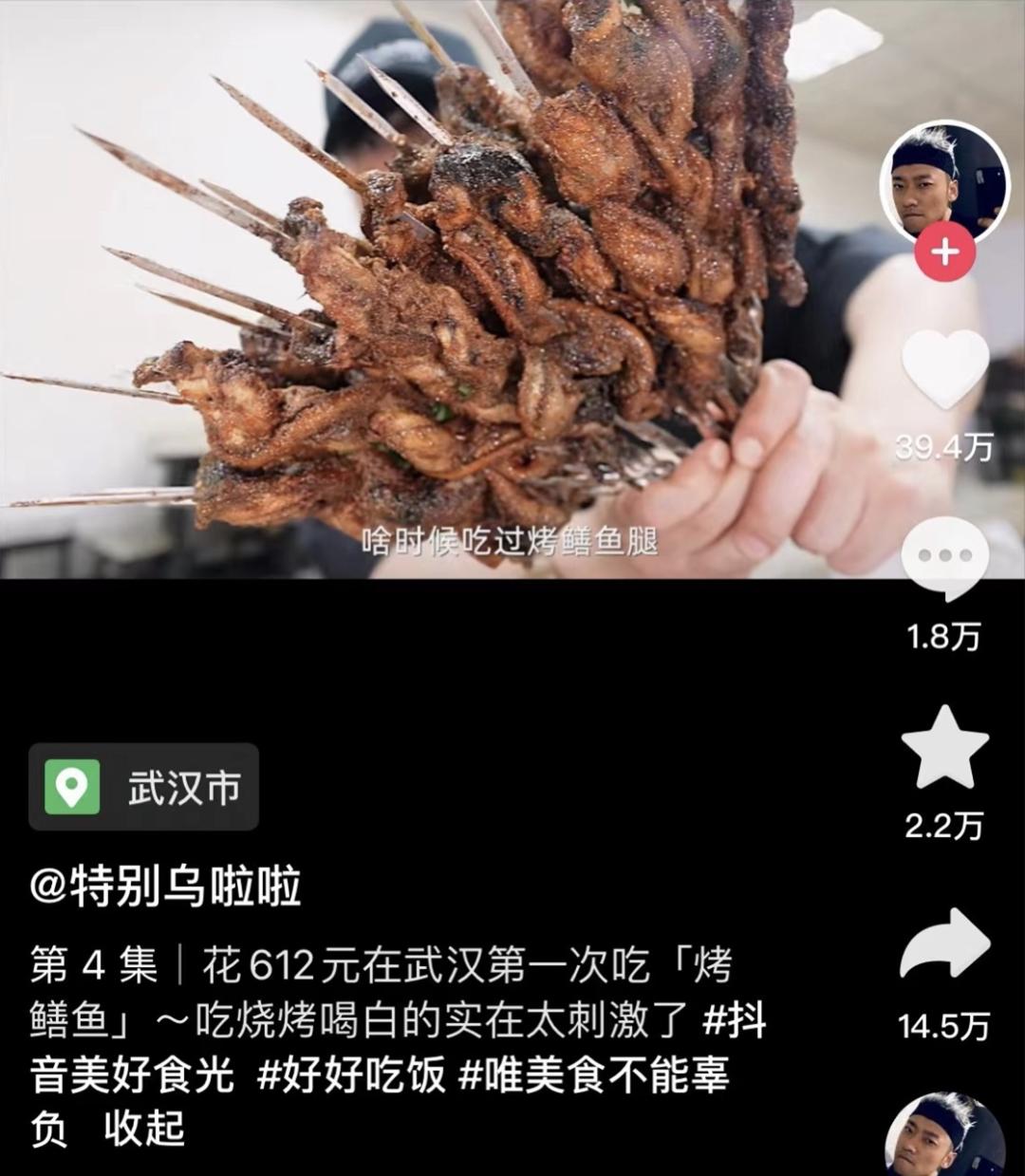Open hashtag #好好吃饭
Image resolution: width=1025 pixels, height=1176 pixels.
pos(351,1075)
